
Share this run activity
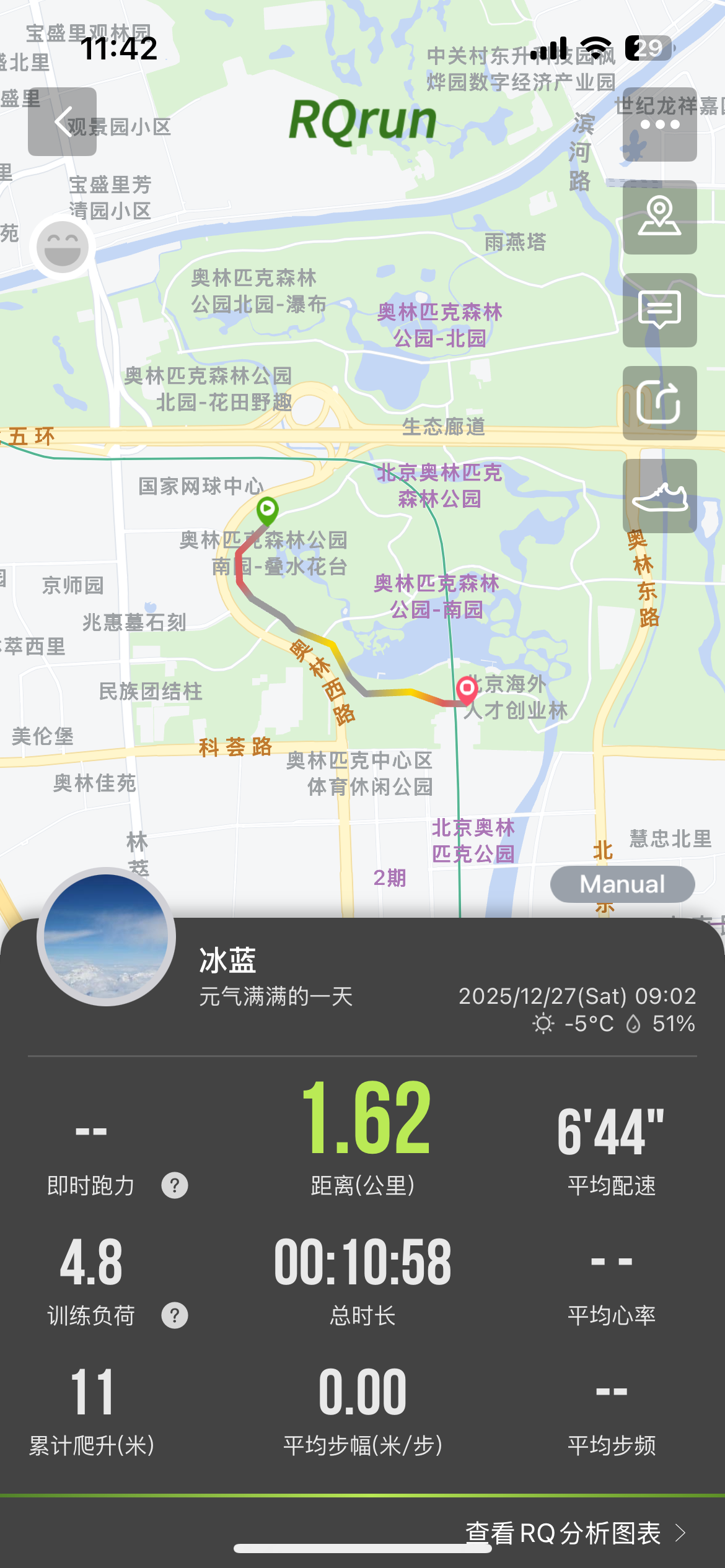pos(659,403)
